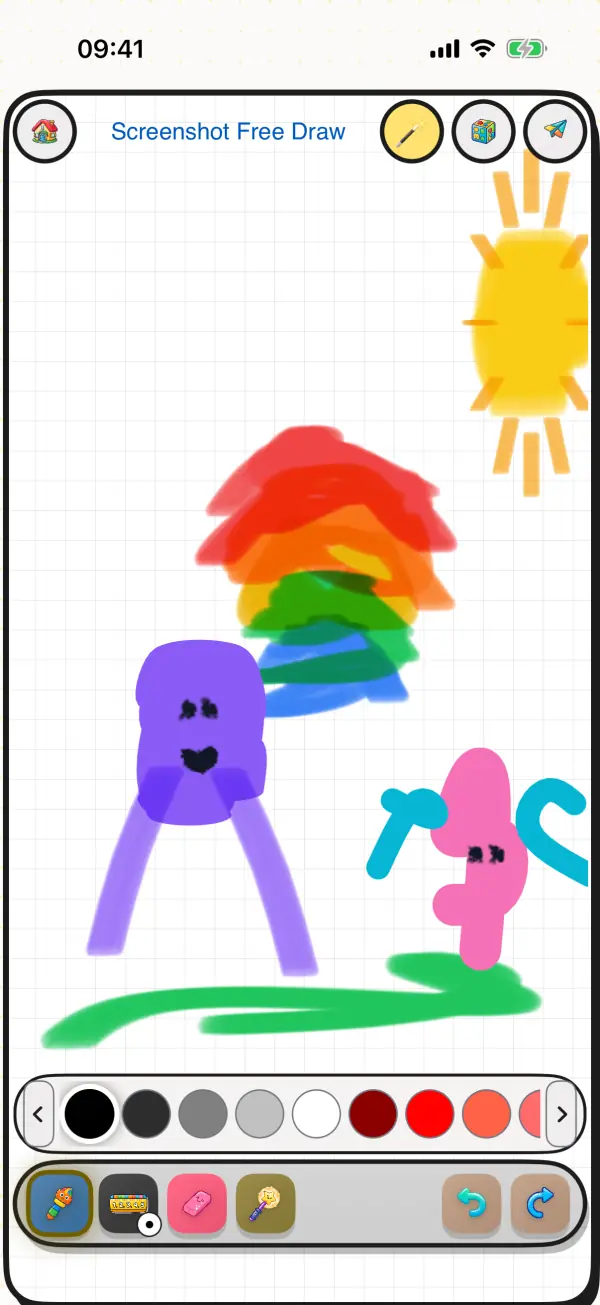Redo the undone stroke

click(x=540, y=1203)
